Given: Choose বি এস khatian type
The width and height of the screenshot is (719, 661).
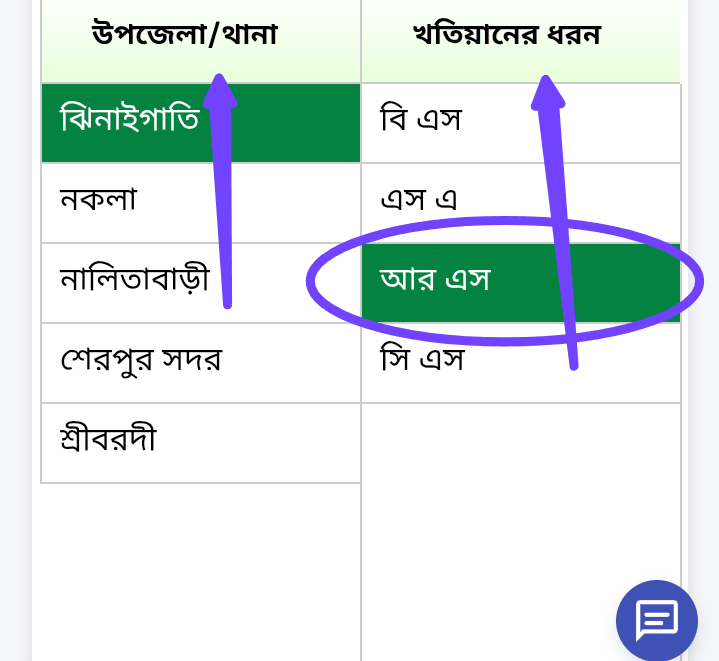Looking at the screenshot, I should tap(421, 122).
